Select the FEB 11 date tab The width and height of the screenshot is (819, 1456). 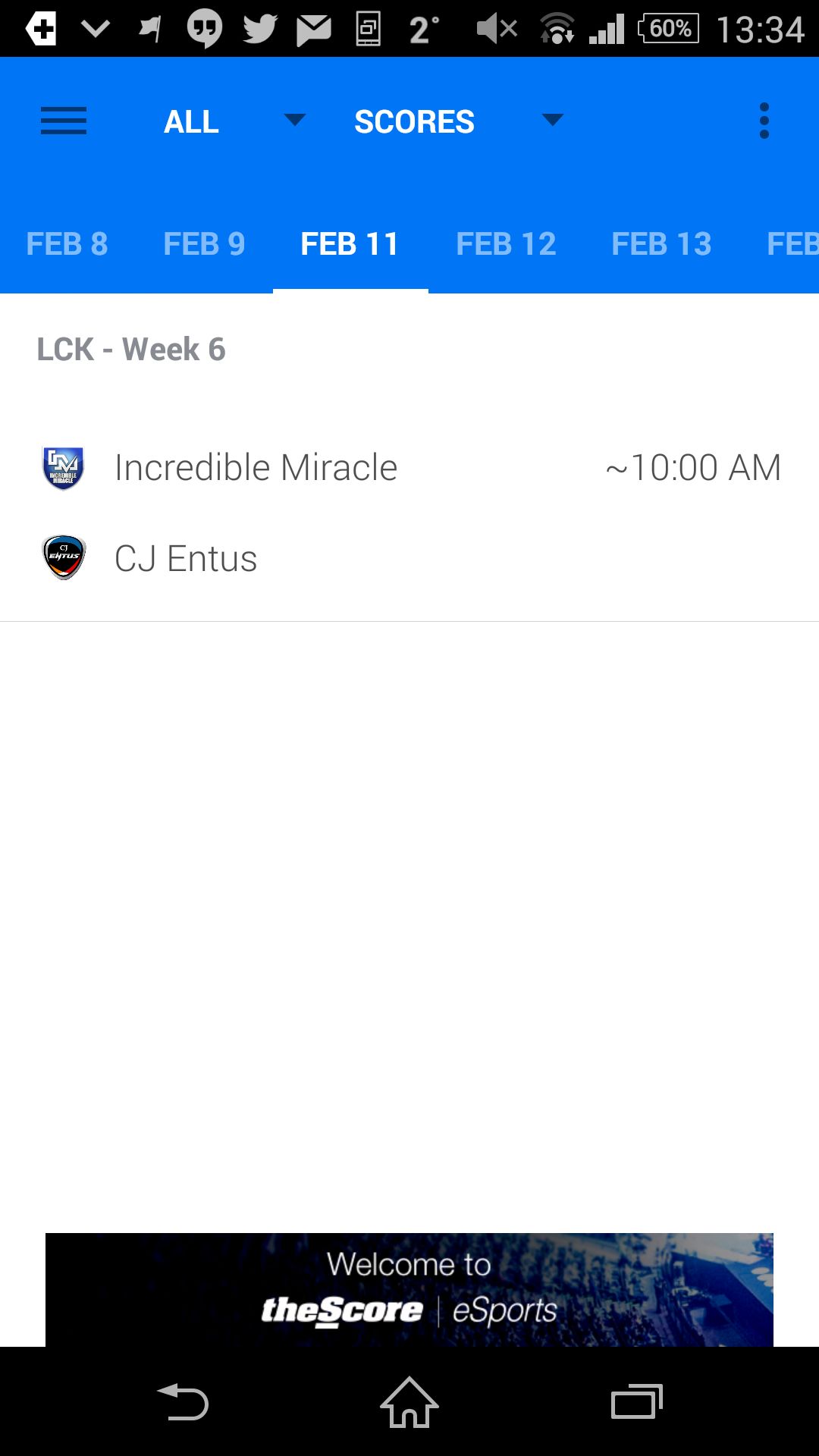tap(350, 244)
